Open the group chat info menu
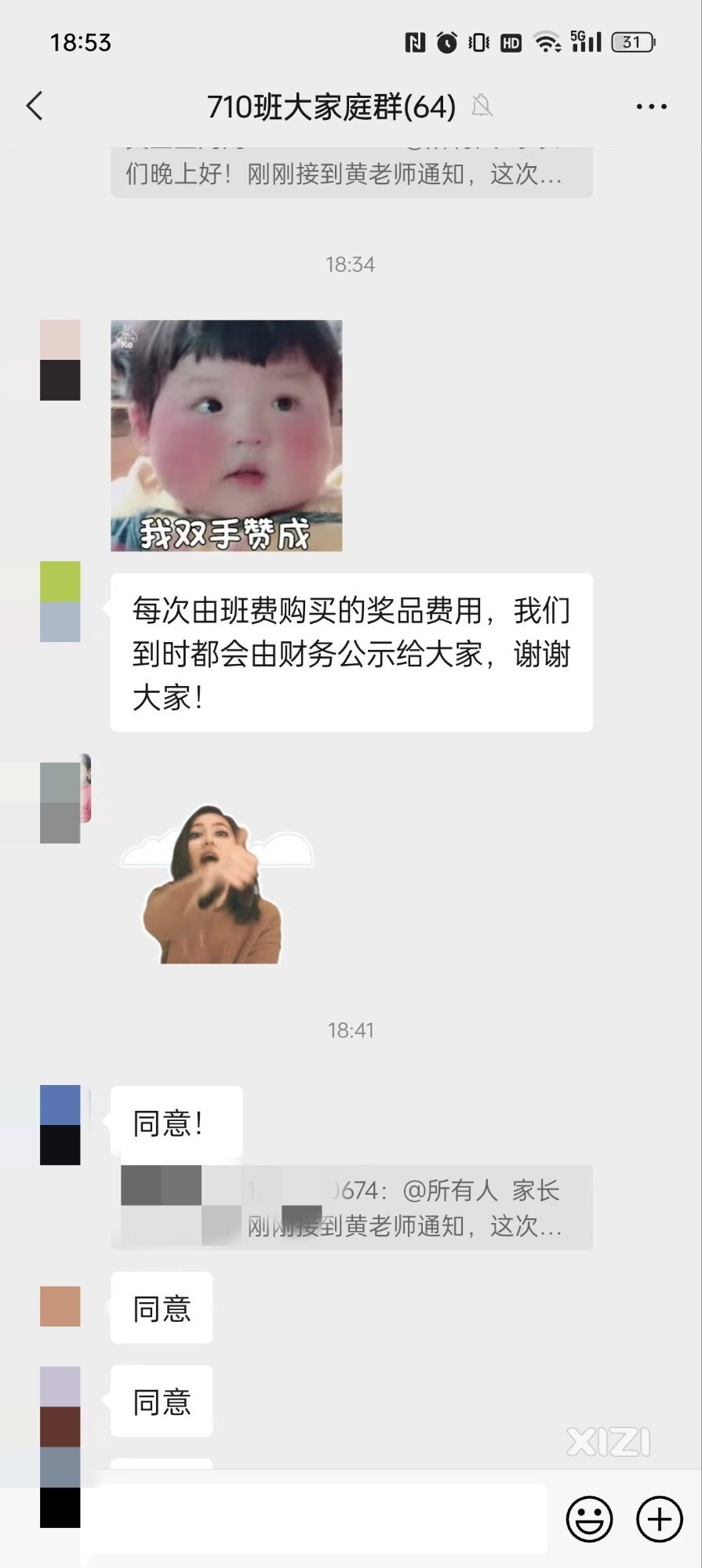This screenshot has width=702, height=1568. click(651, 107)
